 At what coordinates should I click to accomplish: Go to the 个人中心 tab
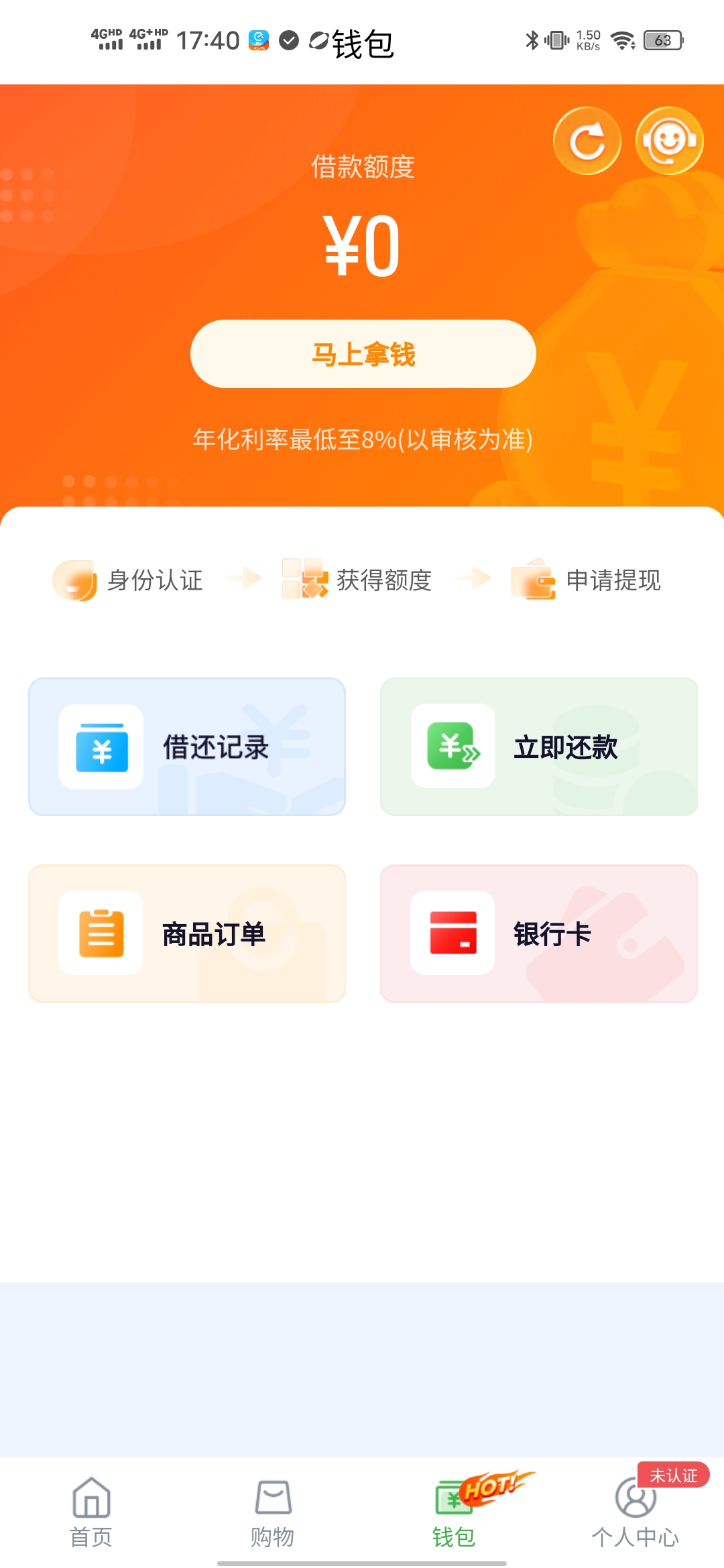tap(635, 1512)
